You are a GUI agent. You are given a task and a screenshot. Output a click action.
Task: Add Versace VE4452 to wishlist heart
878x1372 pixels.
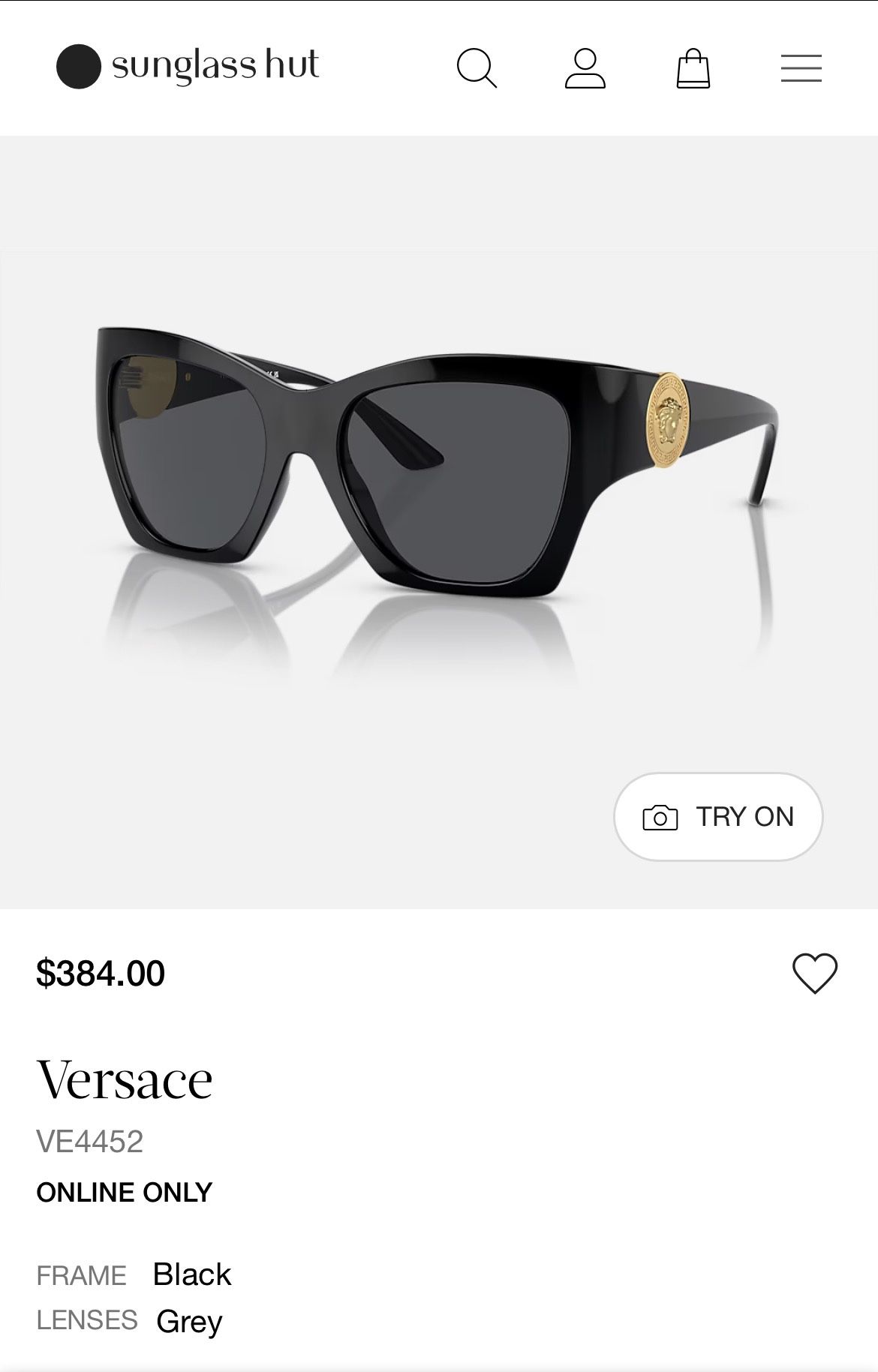[814, 973]
